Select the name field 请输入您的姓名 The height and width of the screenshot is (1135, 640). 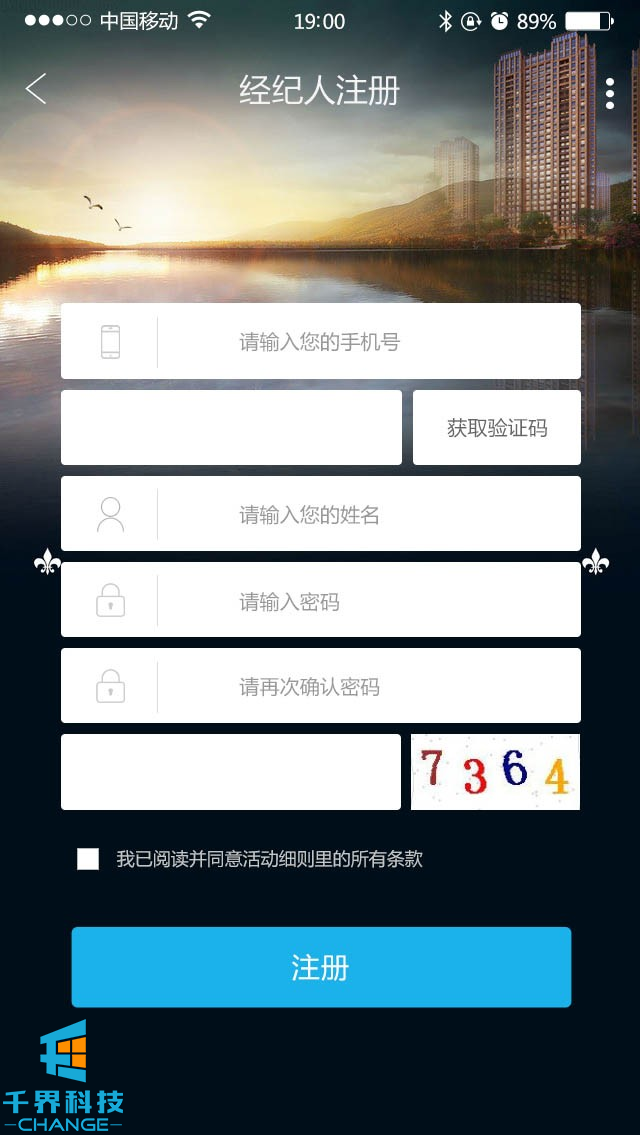point(366,514)
